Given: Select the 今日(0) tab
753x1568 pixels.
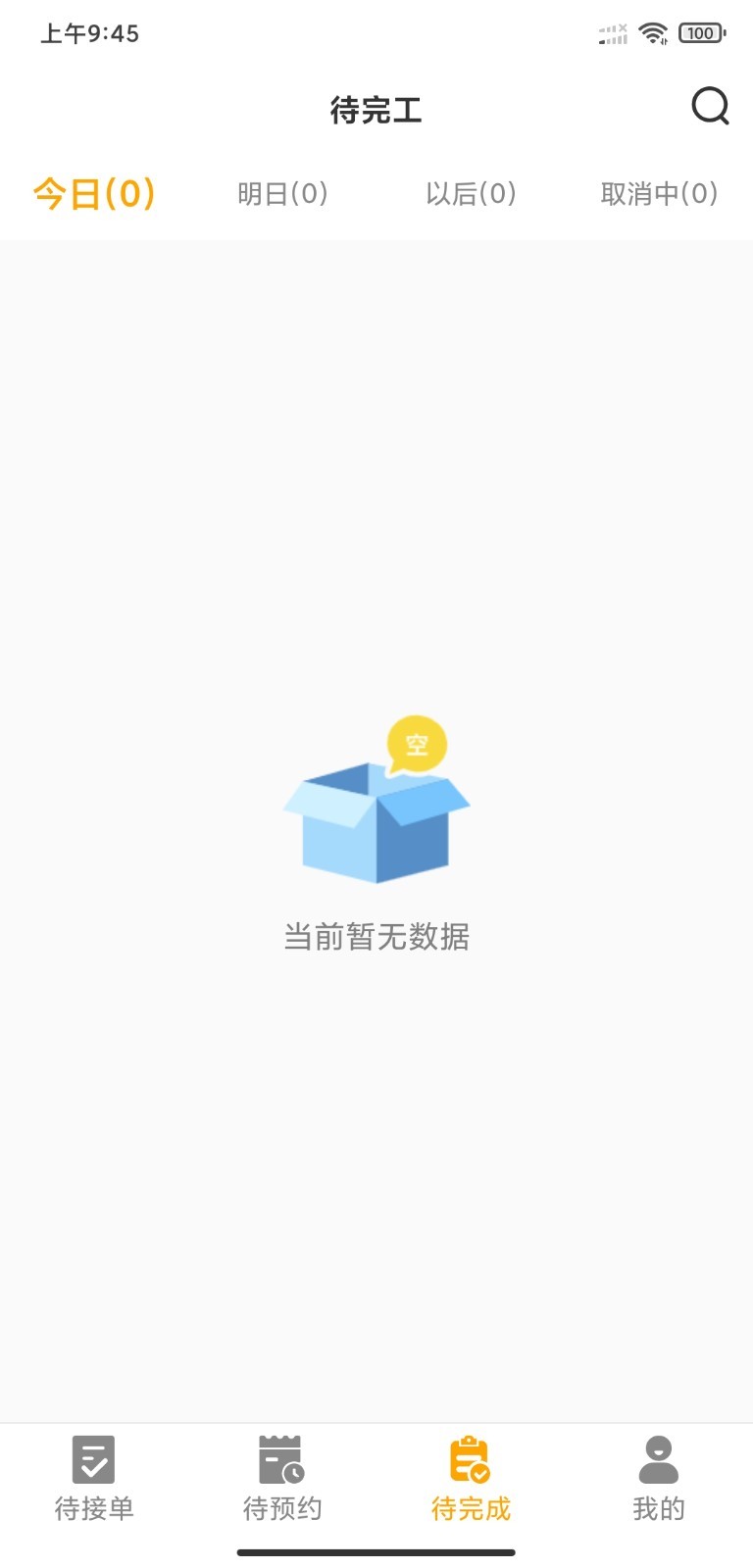Looking at the screenshot, I should pos(94,194).
